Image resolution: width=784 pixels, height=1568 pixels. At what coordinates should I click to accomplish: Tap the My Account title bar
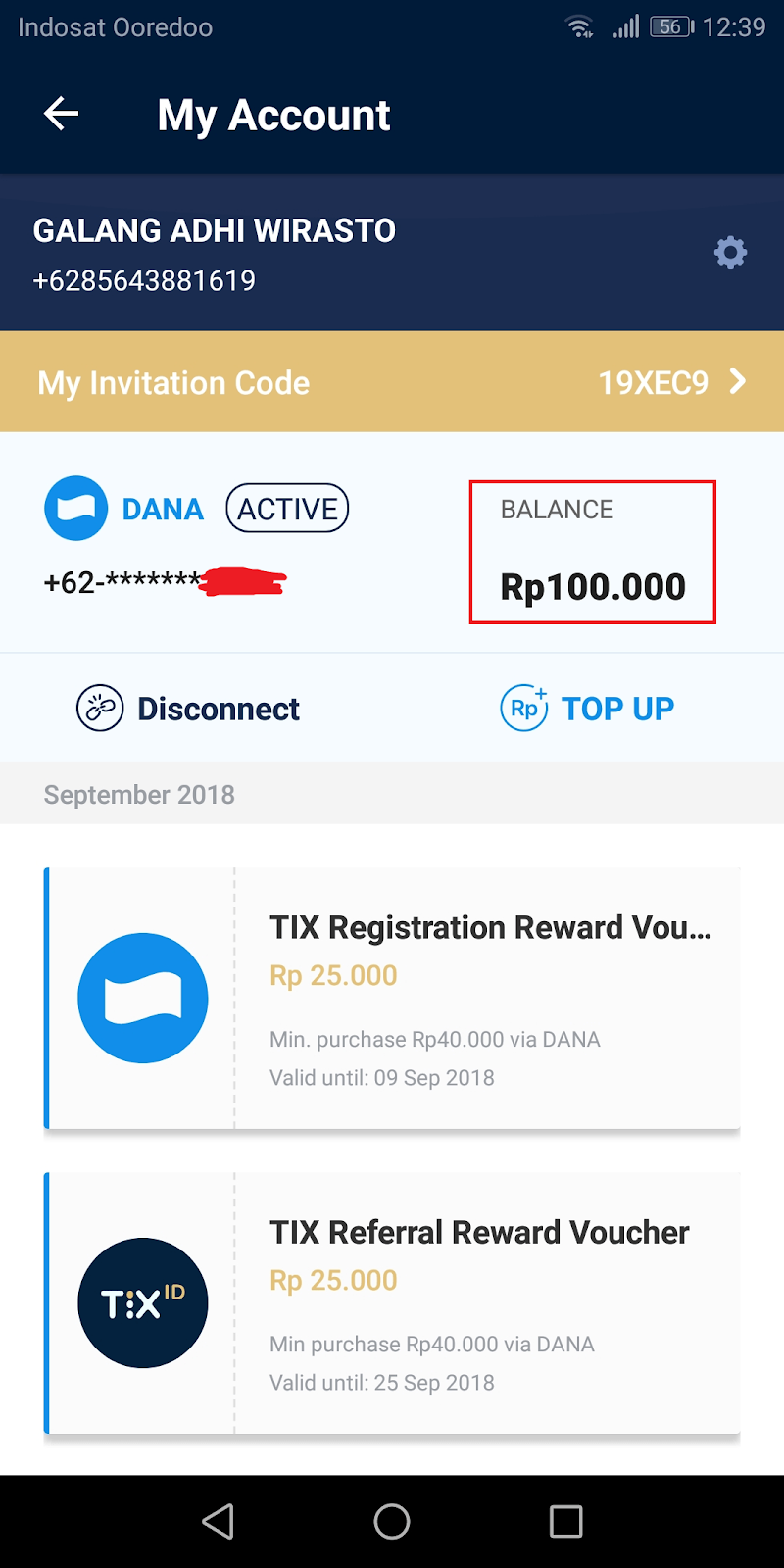[273, 115]
